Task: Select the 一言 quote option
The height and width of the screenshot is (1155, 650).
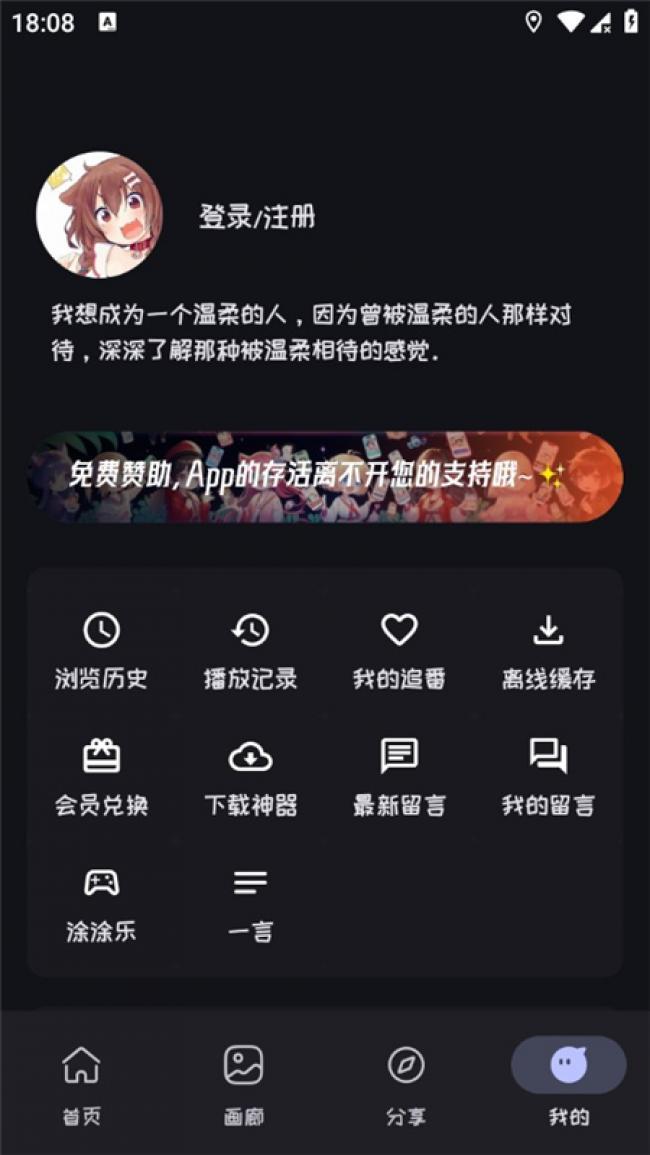Action: [x=251, y=905]
